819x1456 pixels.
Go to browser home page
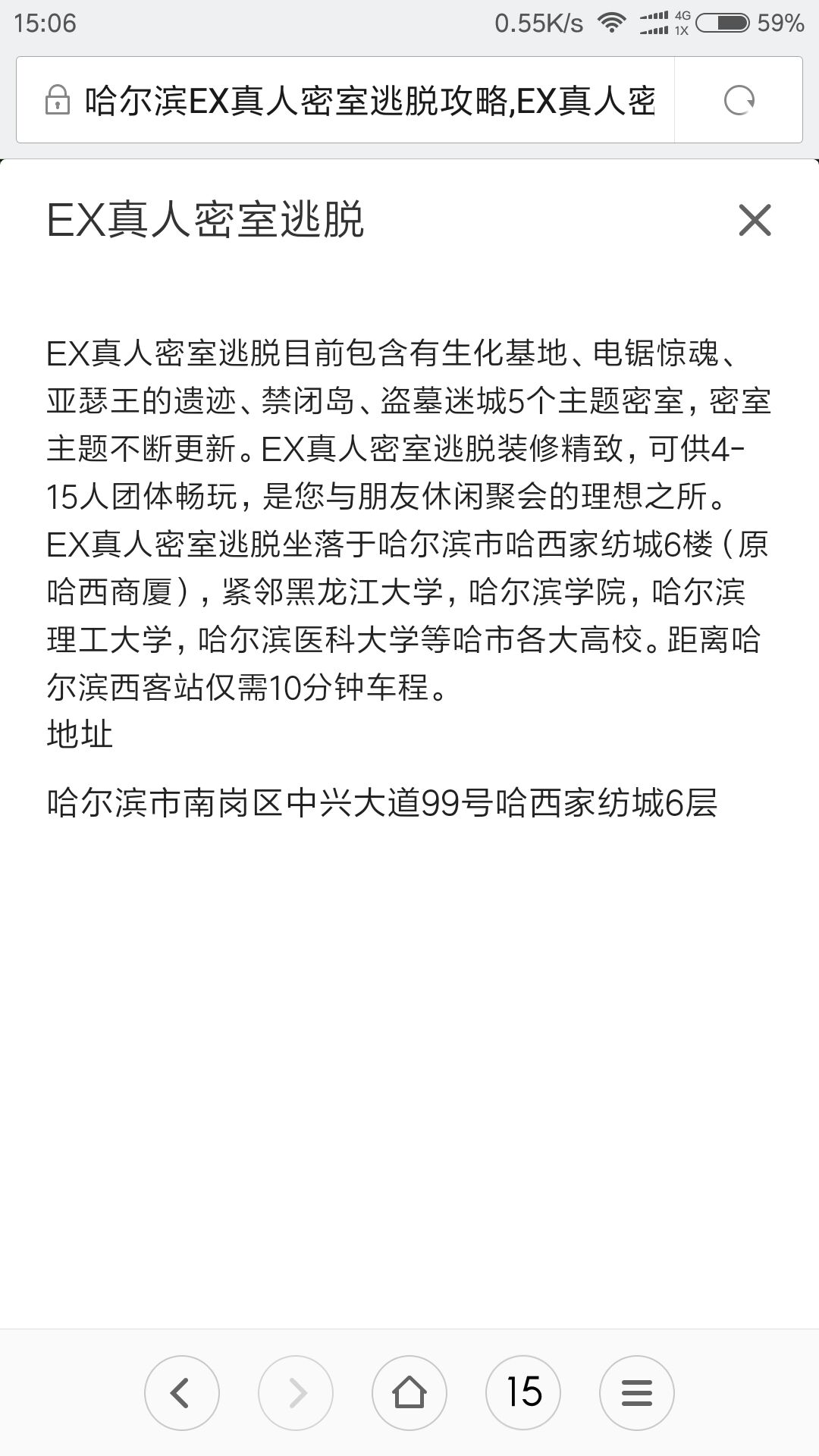[409, 1393]
